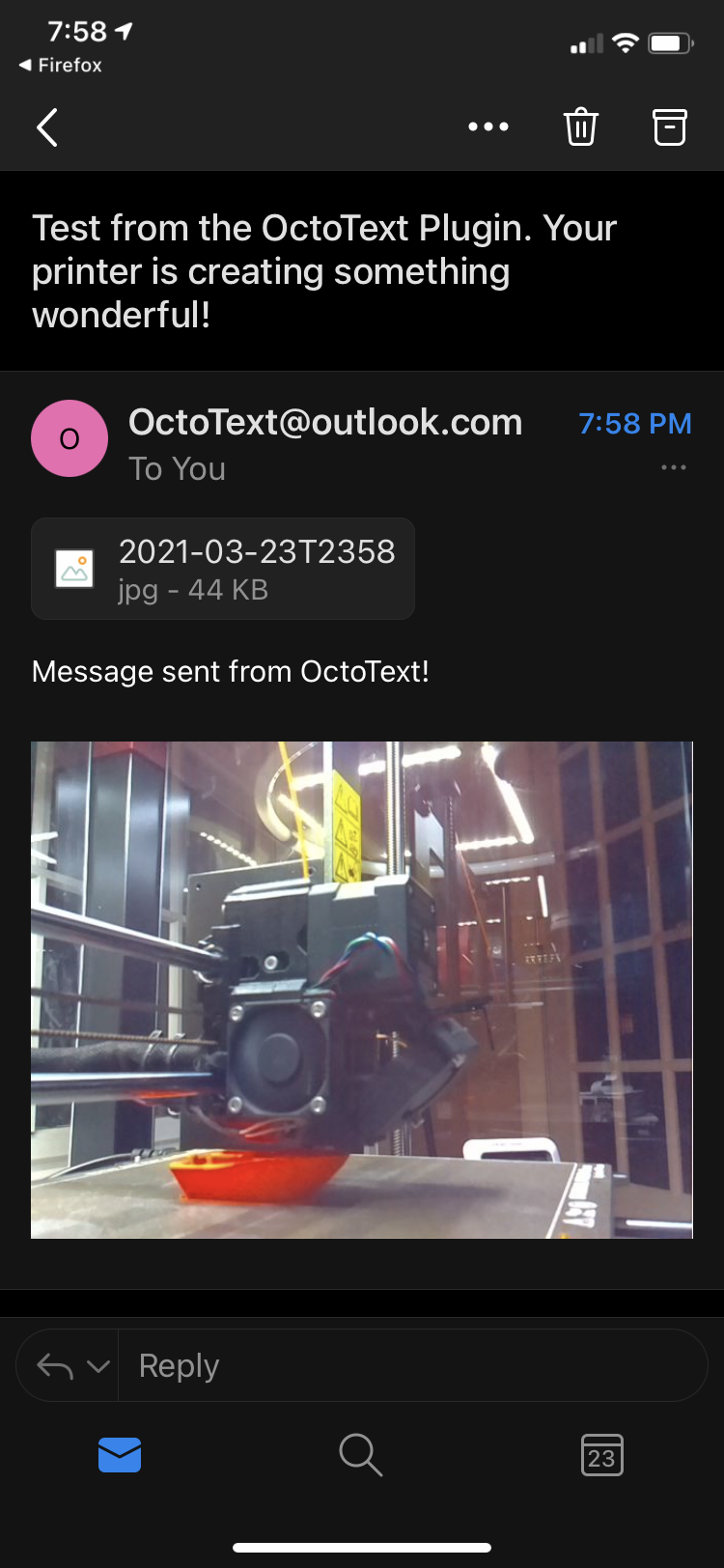Screen dimensions: 724x1568
Task: Return to Firefox via the back link
Action: 60,65
